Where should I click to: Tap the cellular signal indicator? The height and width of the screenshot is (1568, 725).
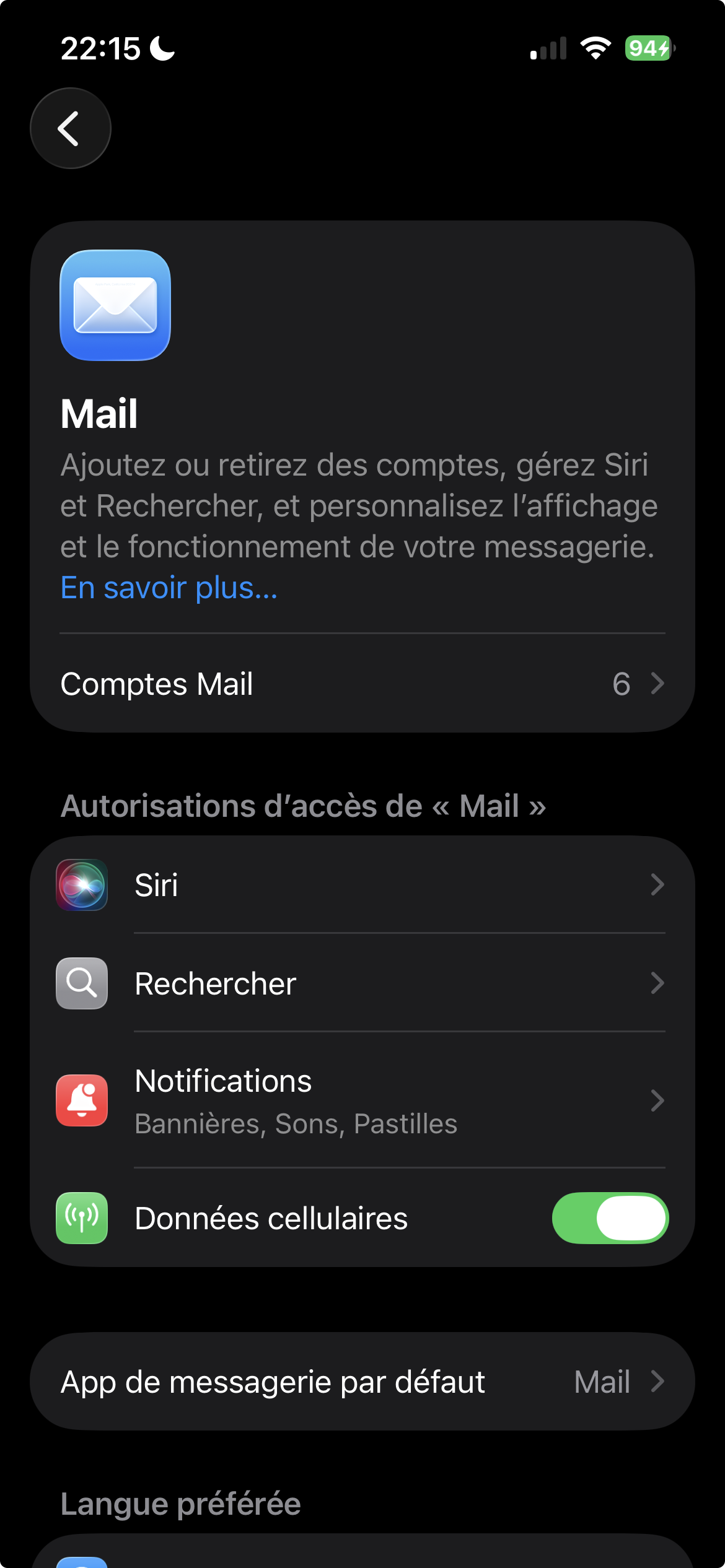[x=548, y=48]
